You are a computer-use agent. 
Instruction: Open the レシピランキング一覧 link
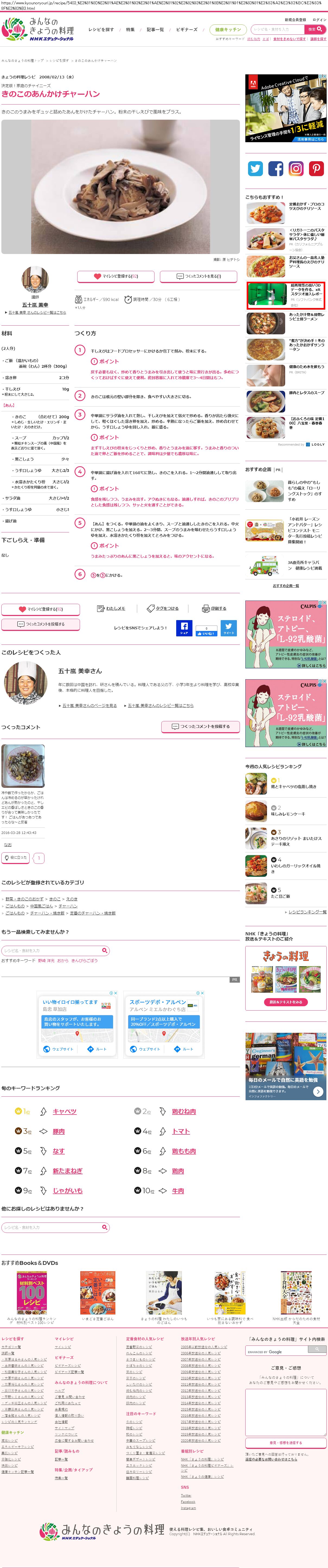pyautogui.click(x=307, y=912)
